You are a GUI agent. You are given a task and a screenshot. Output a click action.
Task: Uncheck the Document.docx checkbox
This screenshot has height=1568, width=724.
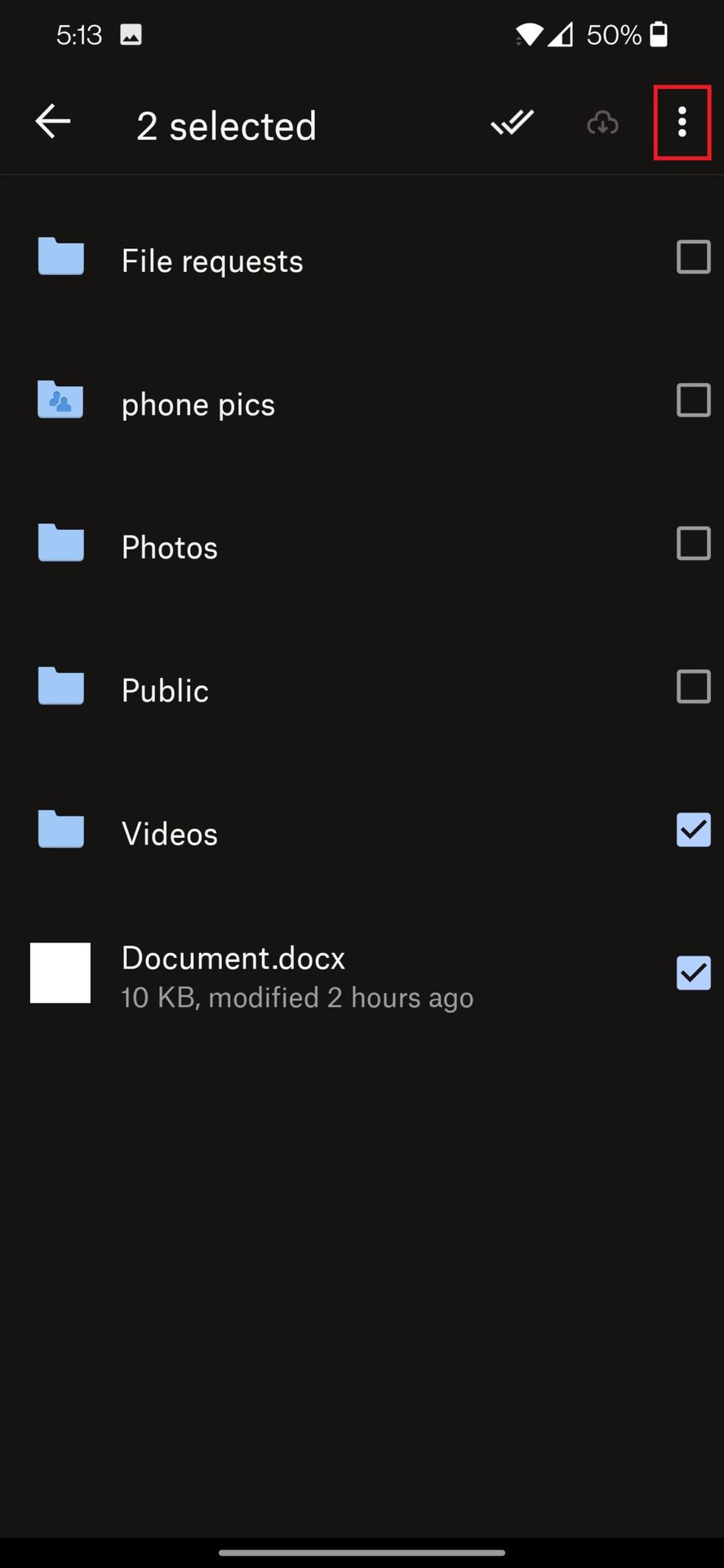[x=693, y=973]
